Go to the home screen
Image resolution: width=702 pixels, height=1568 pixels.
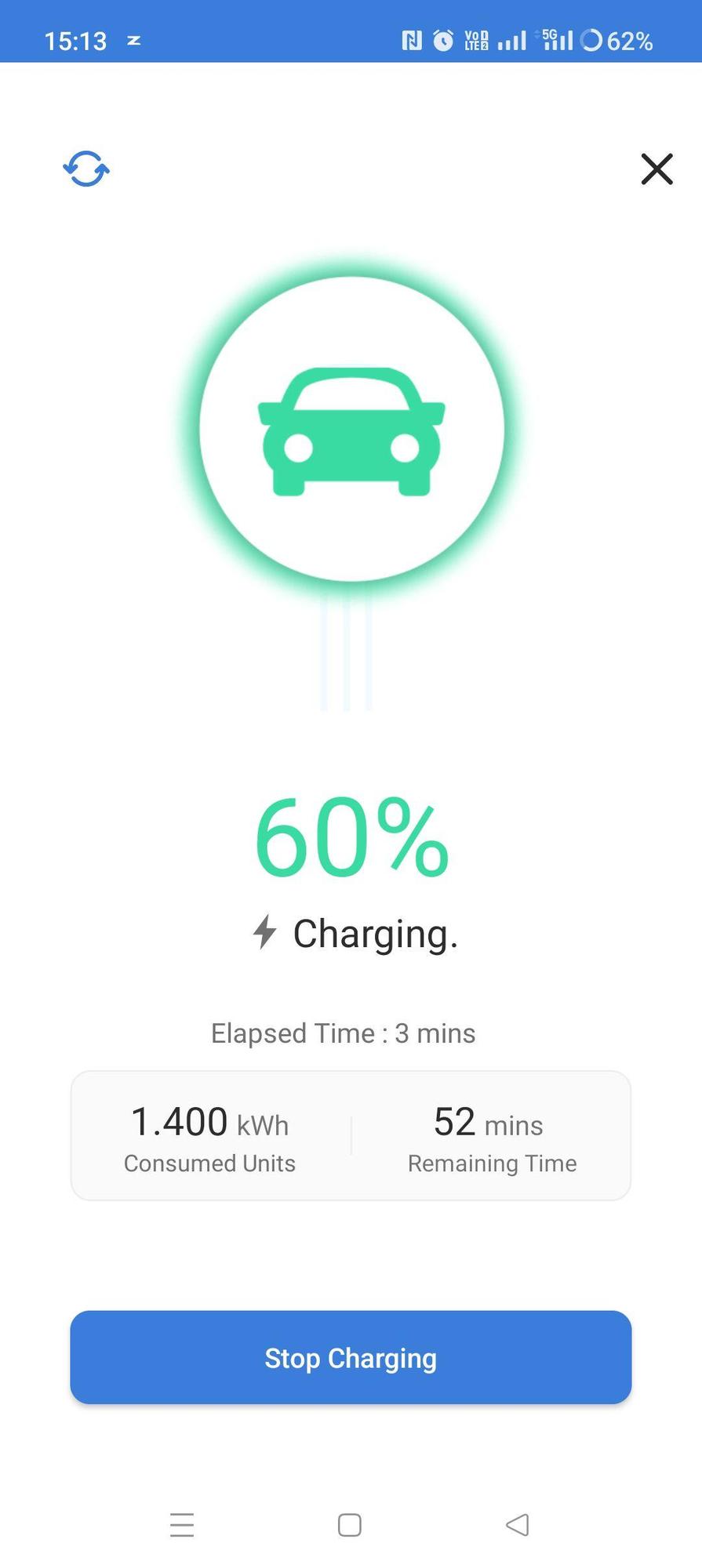pyautogui.click(x=350, y=1525)
